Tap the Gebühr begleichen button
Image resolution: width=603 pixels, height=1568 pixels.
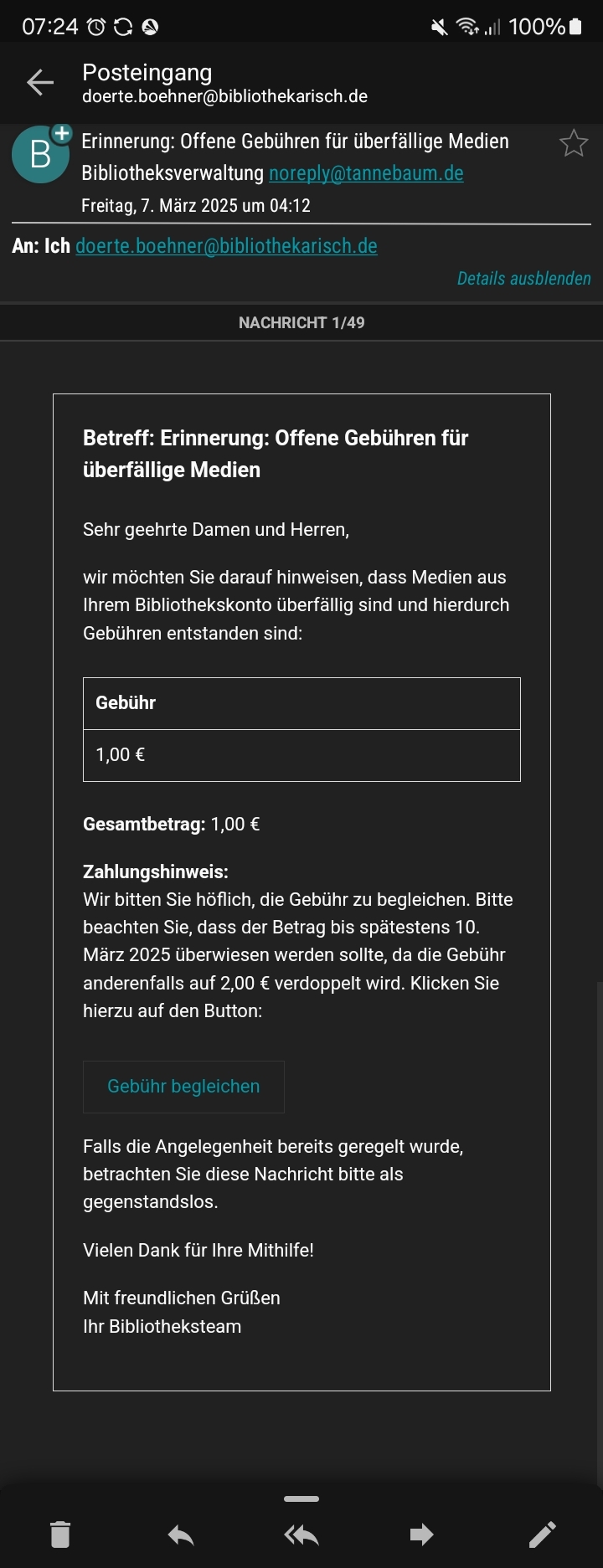[183, 1087]
